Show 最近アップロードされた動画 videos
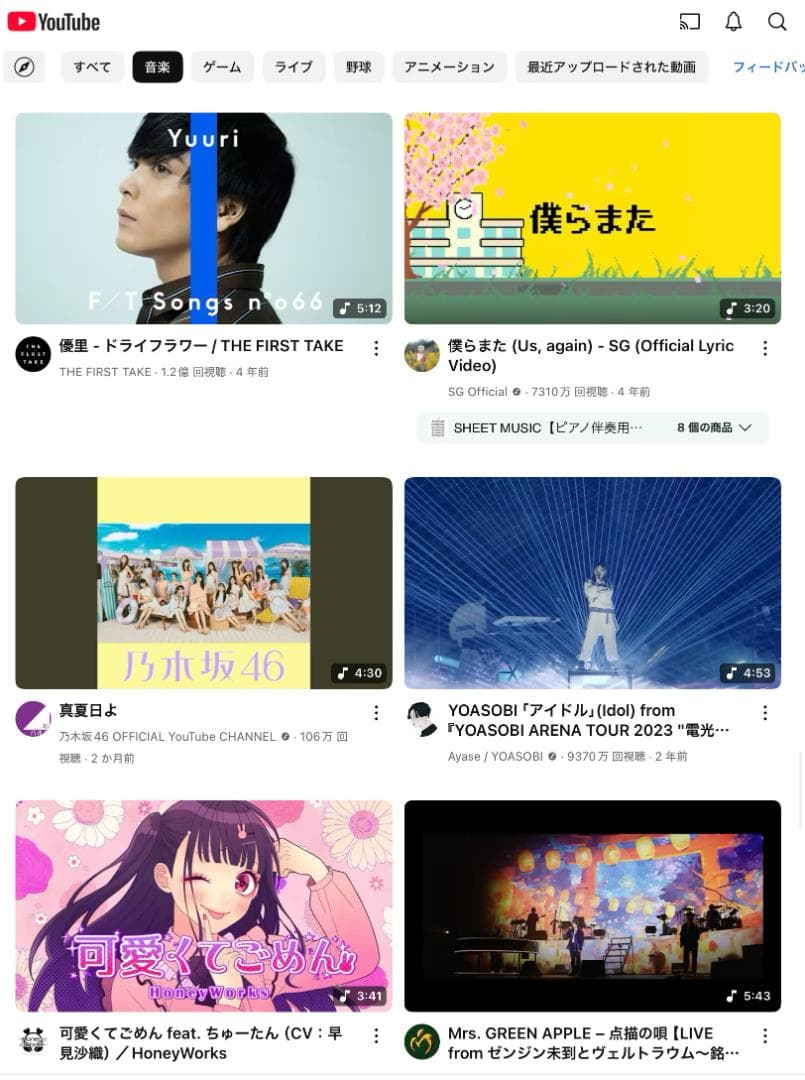 [611, 67]
